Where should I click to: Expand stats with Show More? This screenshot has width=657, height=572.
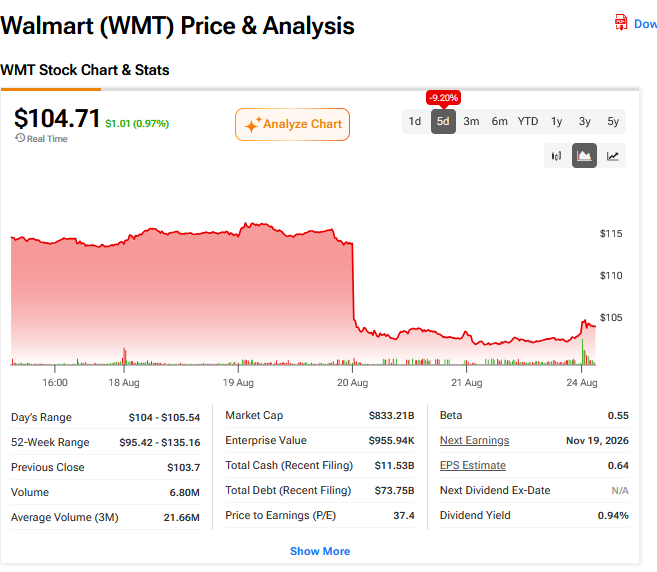(x=320, y=551)
